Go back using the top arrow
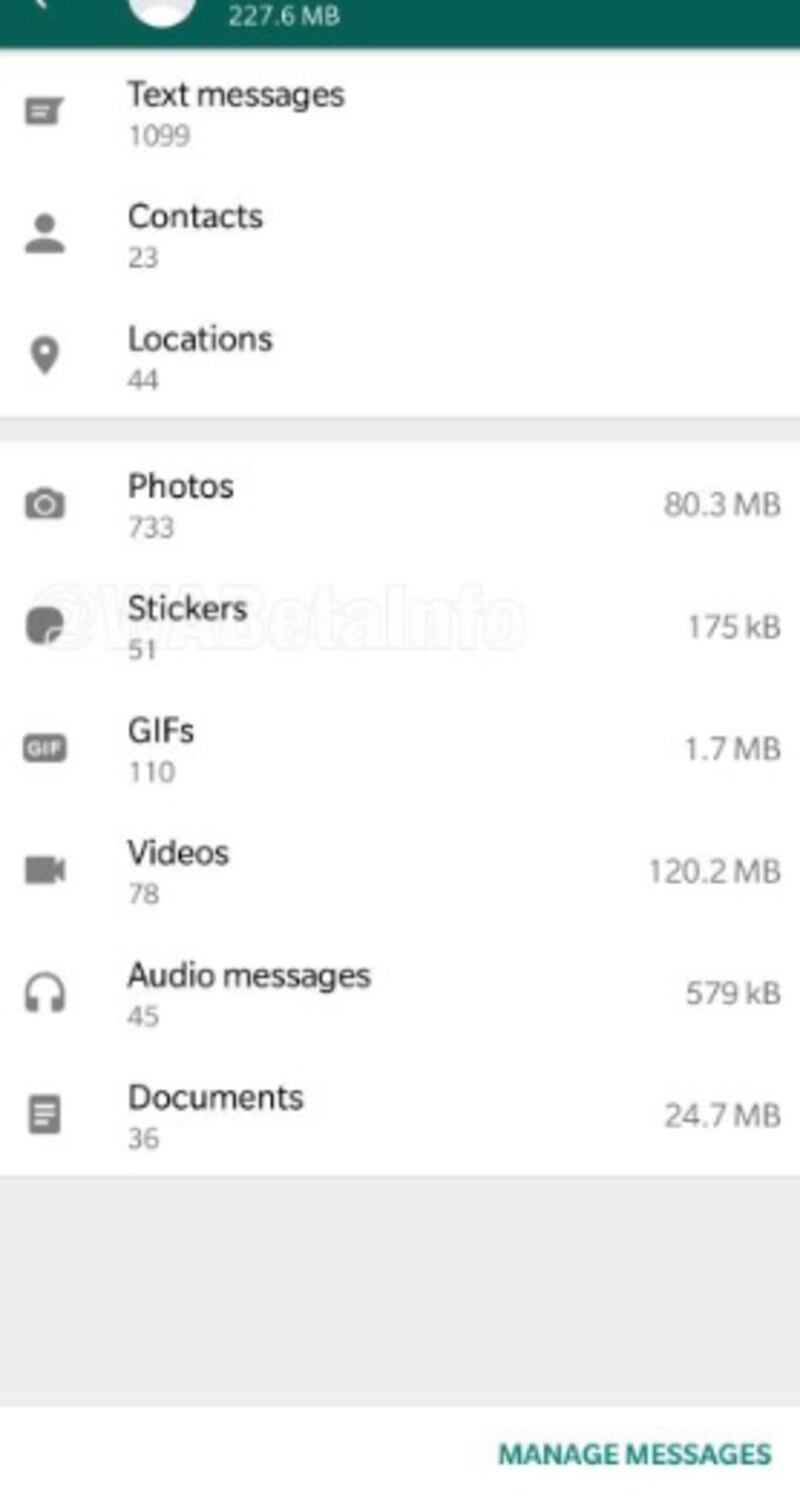The width and height of the screenshot is (800, 1496). click(x=41, y=6)
